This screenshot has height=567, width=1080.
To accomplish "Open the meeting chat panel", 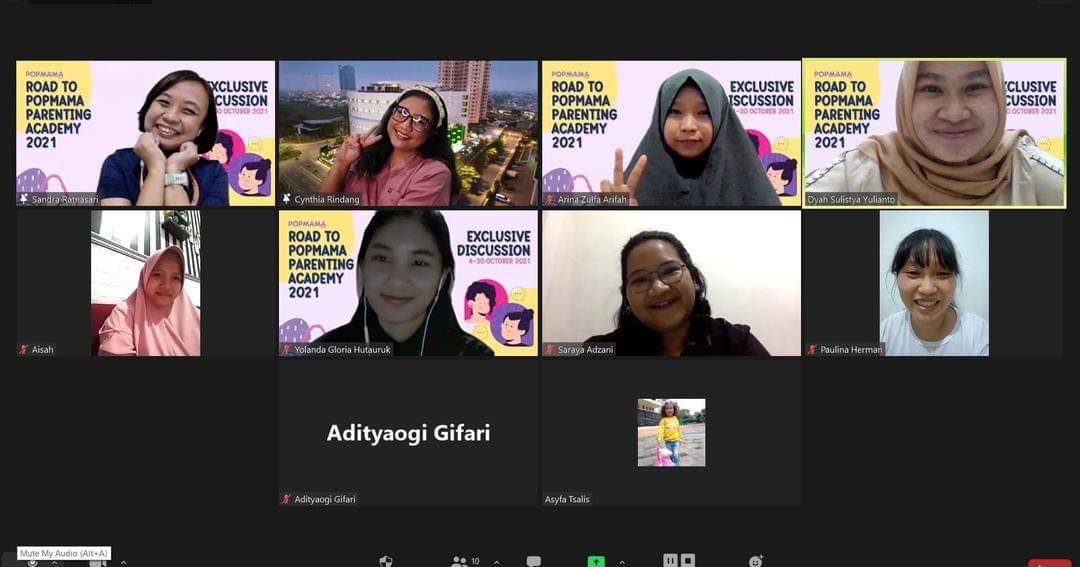I will coord(534,561).
